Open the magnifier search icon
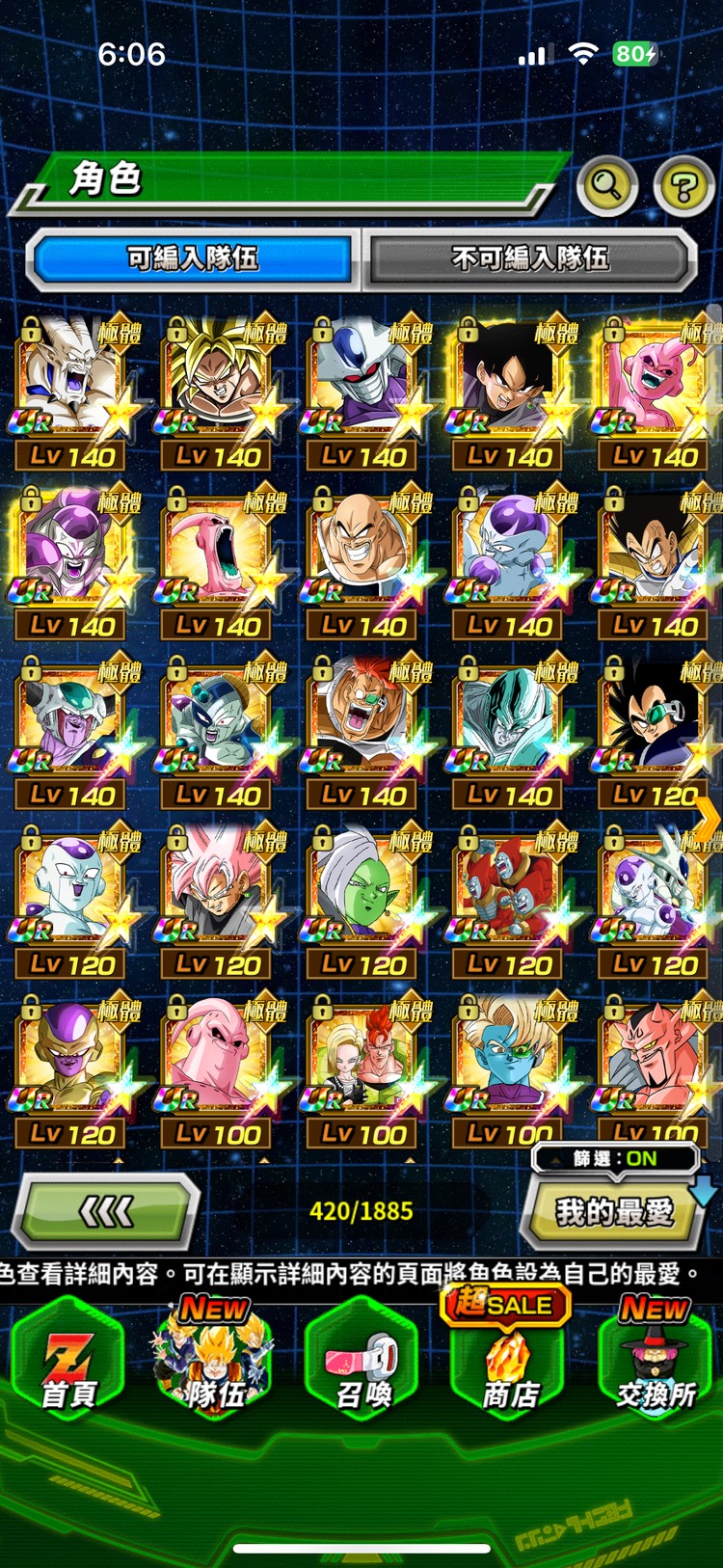Image resolution: width=723 pixels, height=1568 pixels. click(606, 184)
